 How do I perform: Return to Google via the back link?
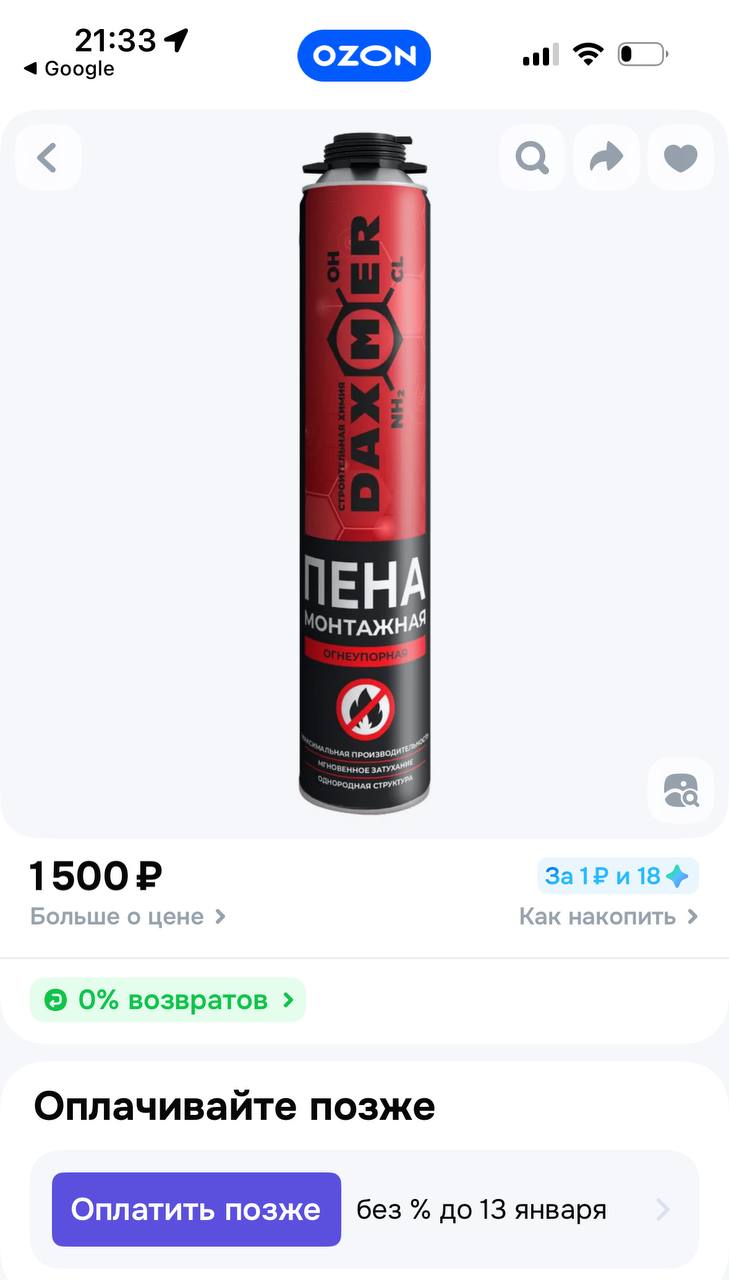[69, 69]
